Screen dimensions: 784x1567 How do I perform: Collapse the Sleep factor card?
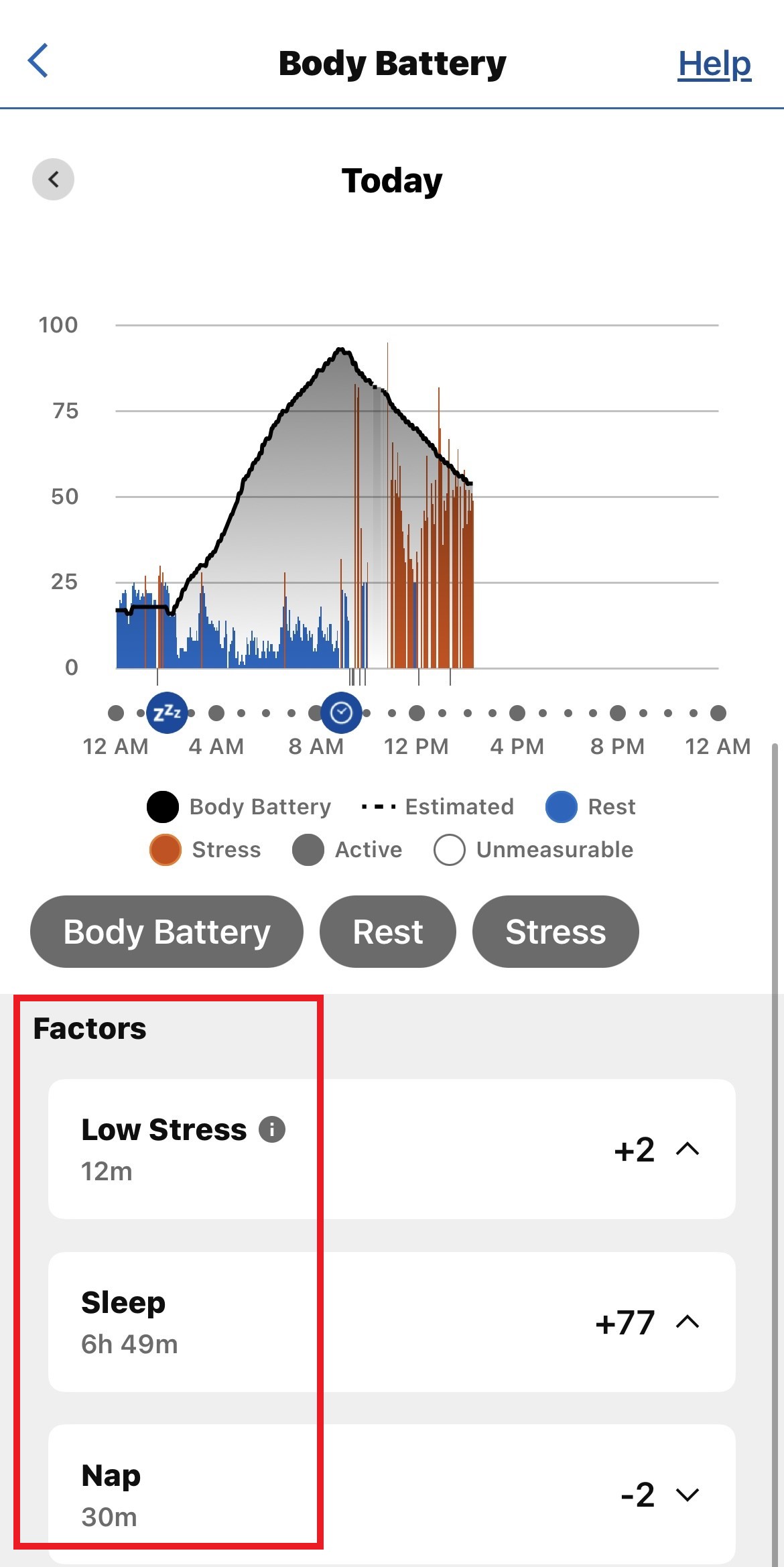[688, 1322]
